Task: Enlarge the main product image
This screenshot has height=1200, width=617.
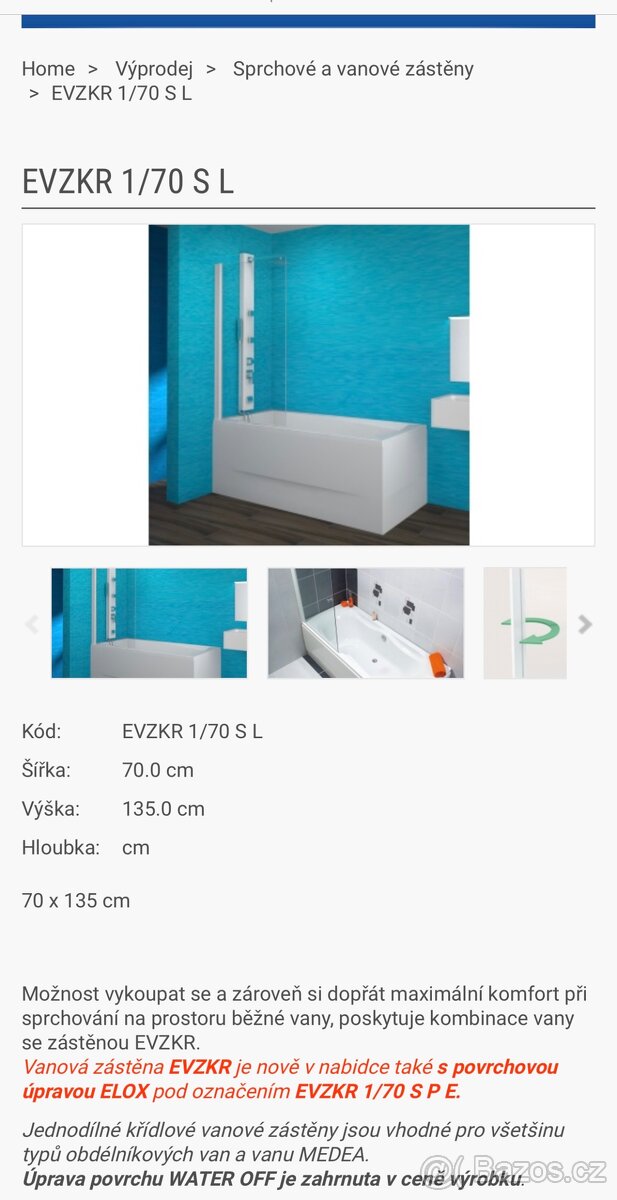Action: [308, 385]
